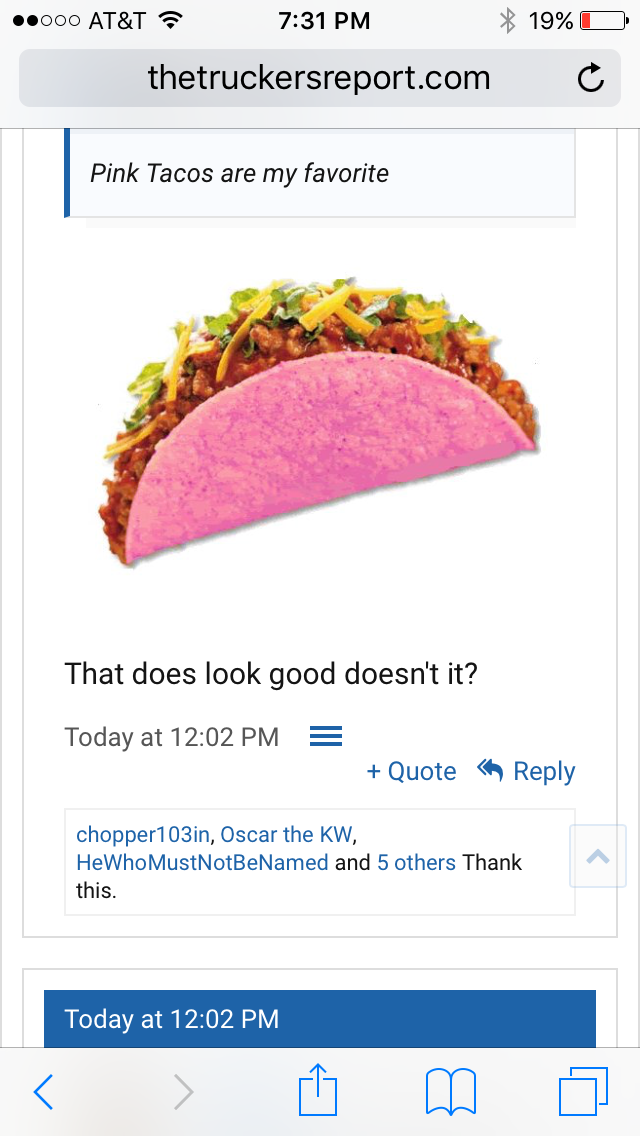Jump back to top of page
This screenshot has height=1136, width=640.
[597, 856]
